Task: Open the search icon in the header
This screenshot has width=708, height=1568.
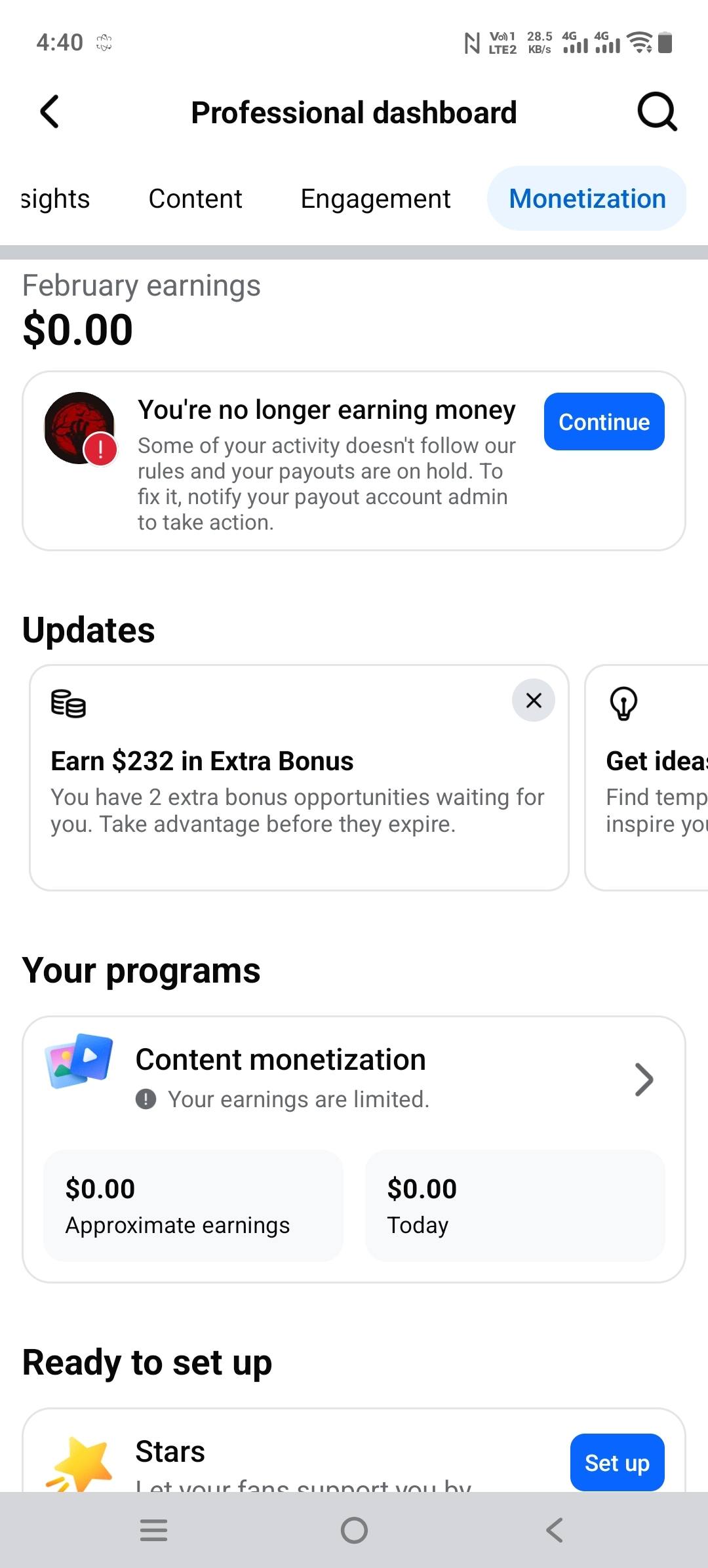Action: pos(656,111)
